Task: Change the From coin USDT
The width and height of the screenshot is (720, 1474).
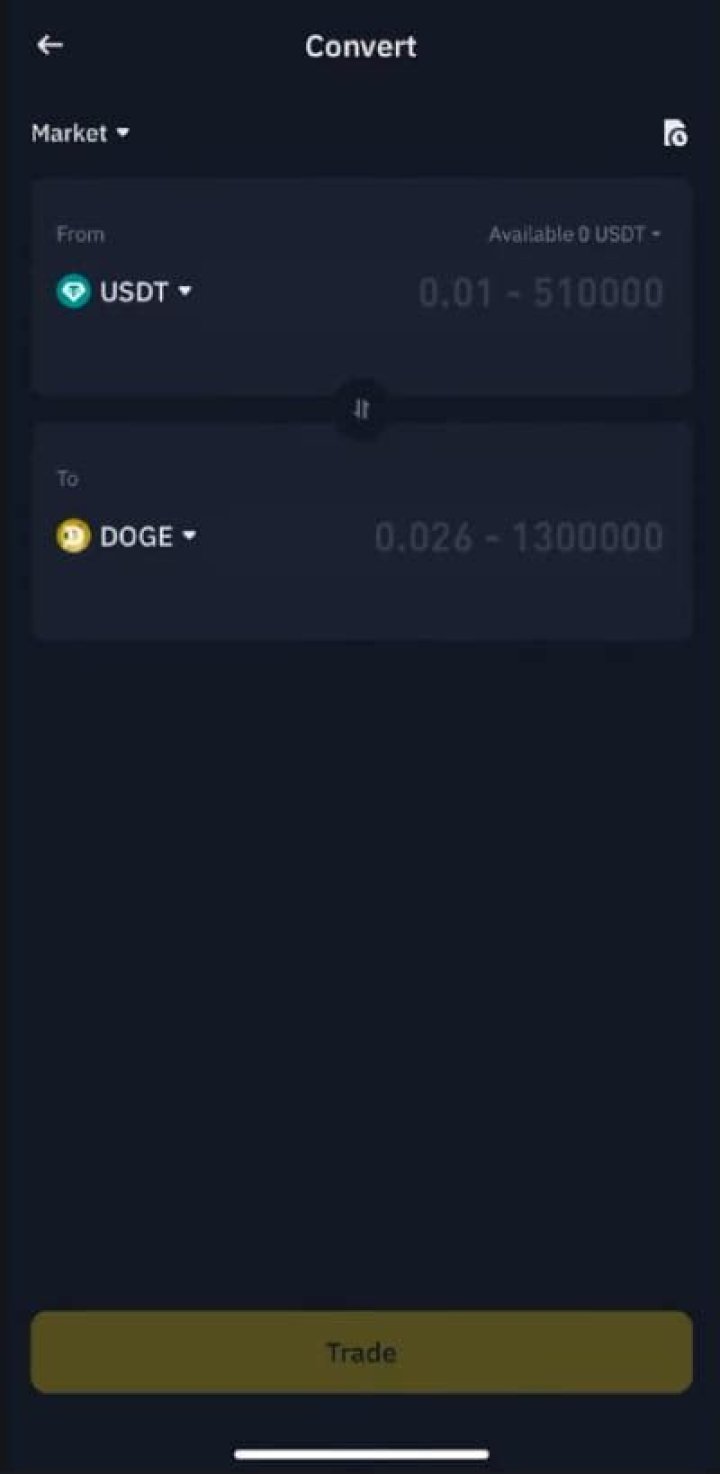Action: point(125,292)
